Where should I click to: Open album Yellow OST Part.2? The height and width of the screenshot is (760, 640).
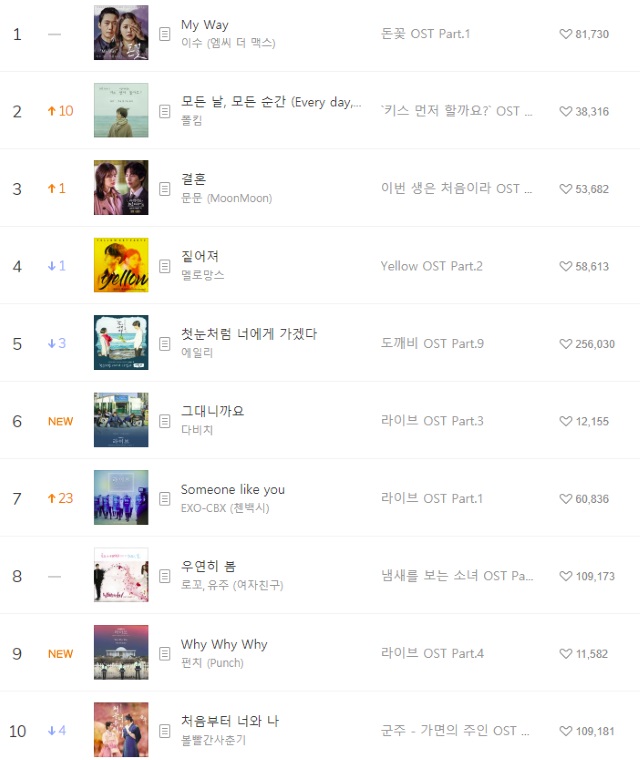point(431,266)
